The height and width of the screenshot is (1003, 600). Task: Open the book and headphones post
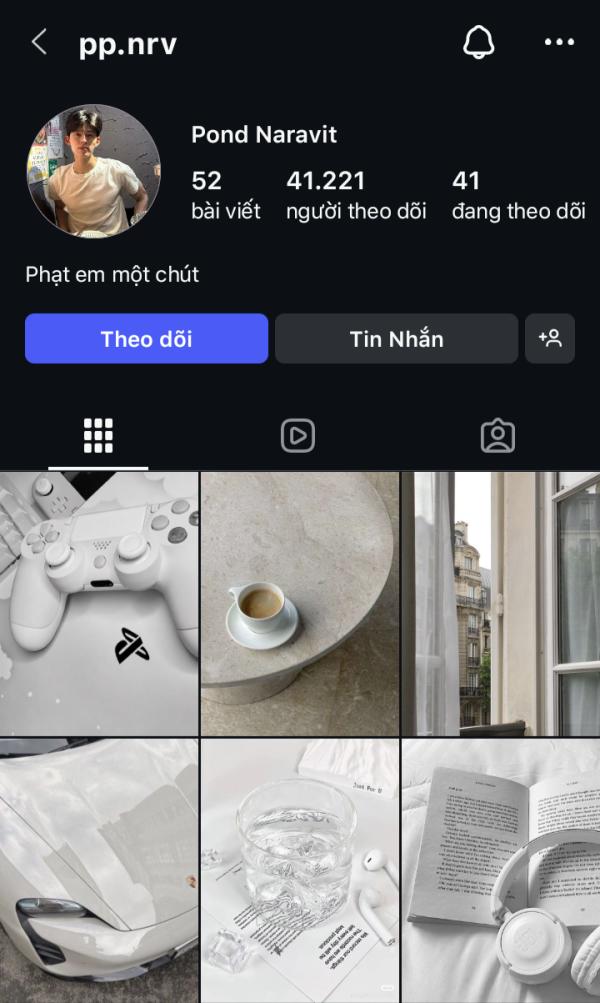click(501, 871)
